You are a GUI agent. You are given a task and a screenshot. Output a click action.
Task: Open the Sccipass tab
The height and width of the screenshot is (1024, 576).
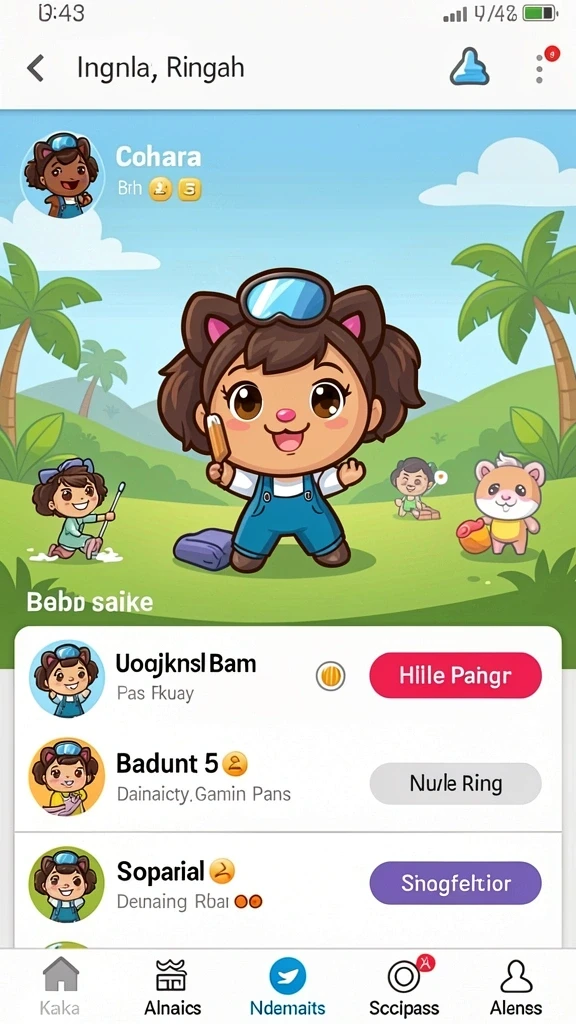[x=404, y=987]
